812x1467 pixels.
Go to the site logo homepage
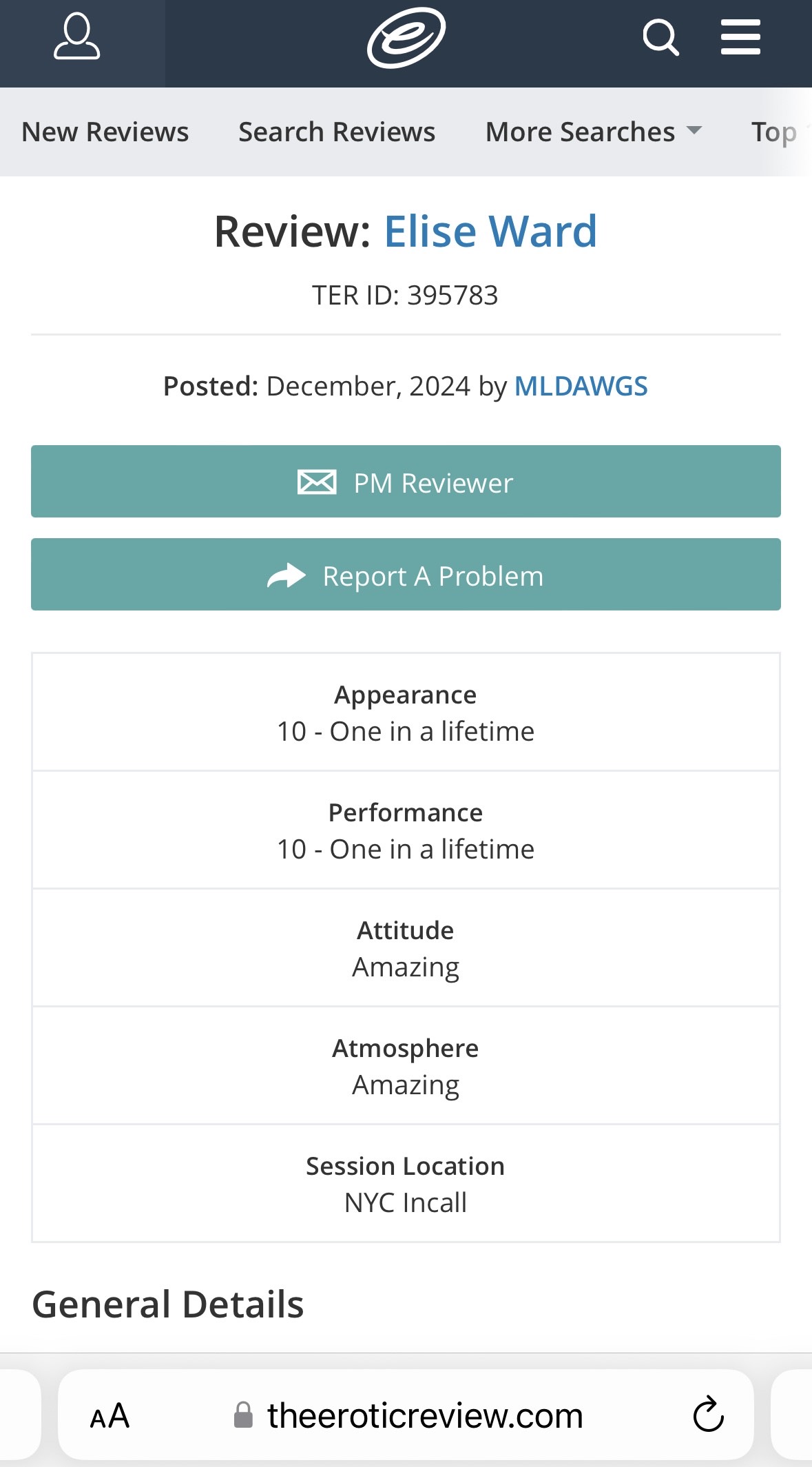coord(406,38)
